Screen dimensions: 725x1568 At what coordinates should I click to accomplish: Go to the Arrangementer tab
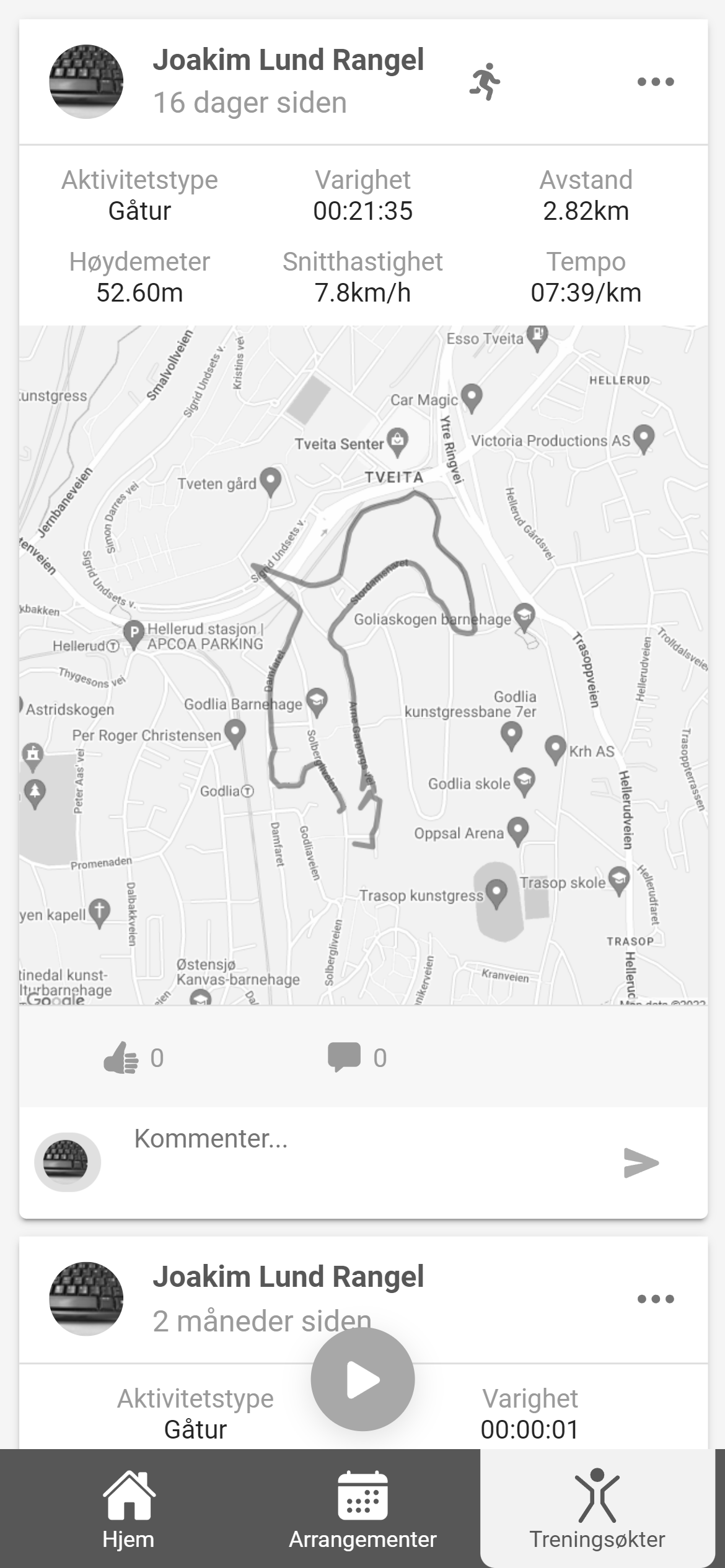362,1509
